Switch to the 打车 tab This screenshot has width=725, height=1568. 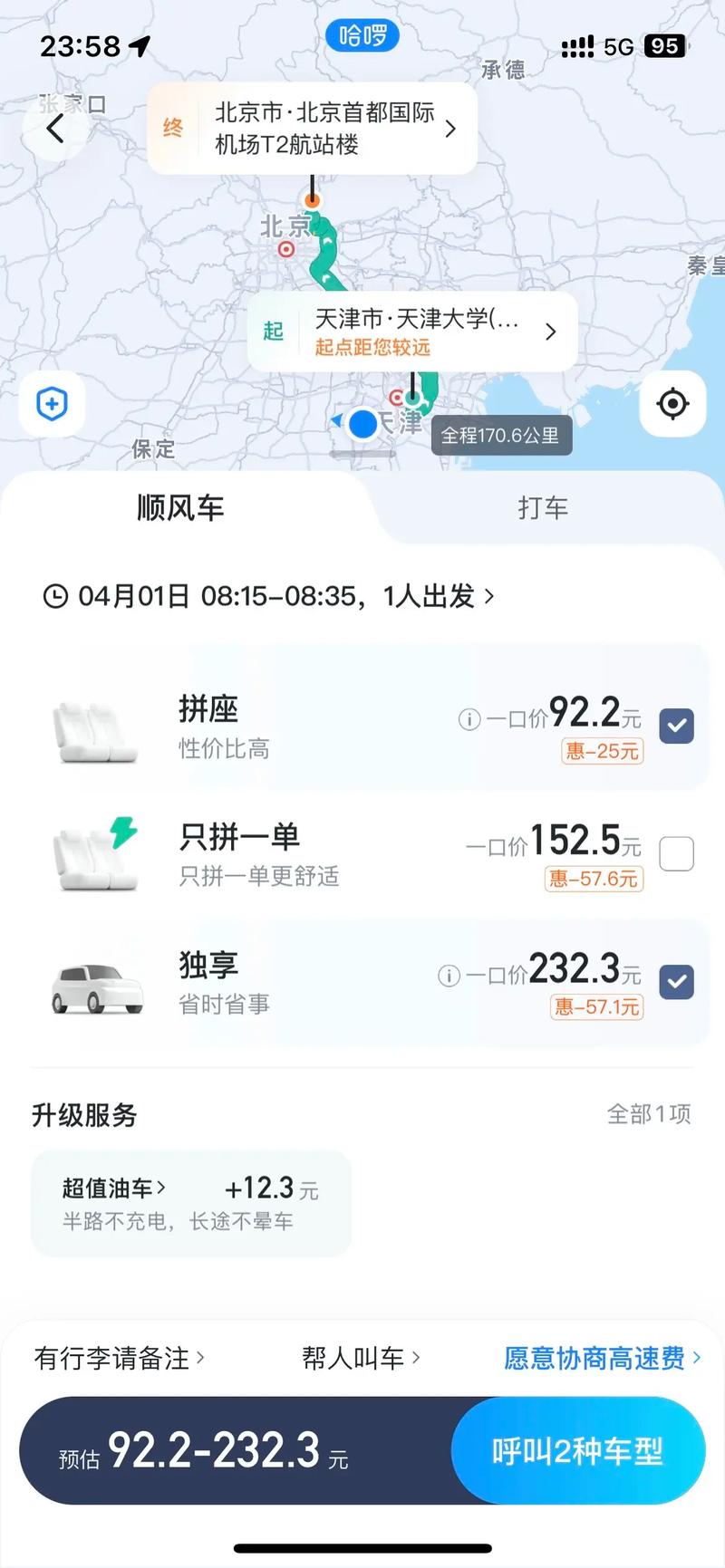click(543, 508)
